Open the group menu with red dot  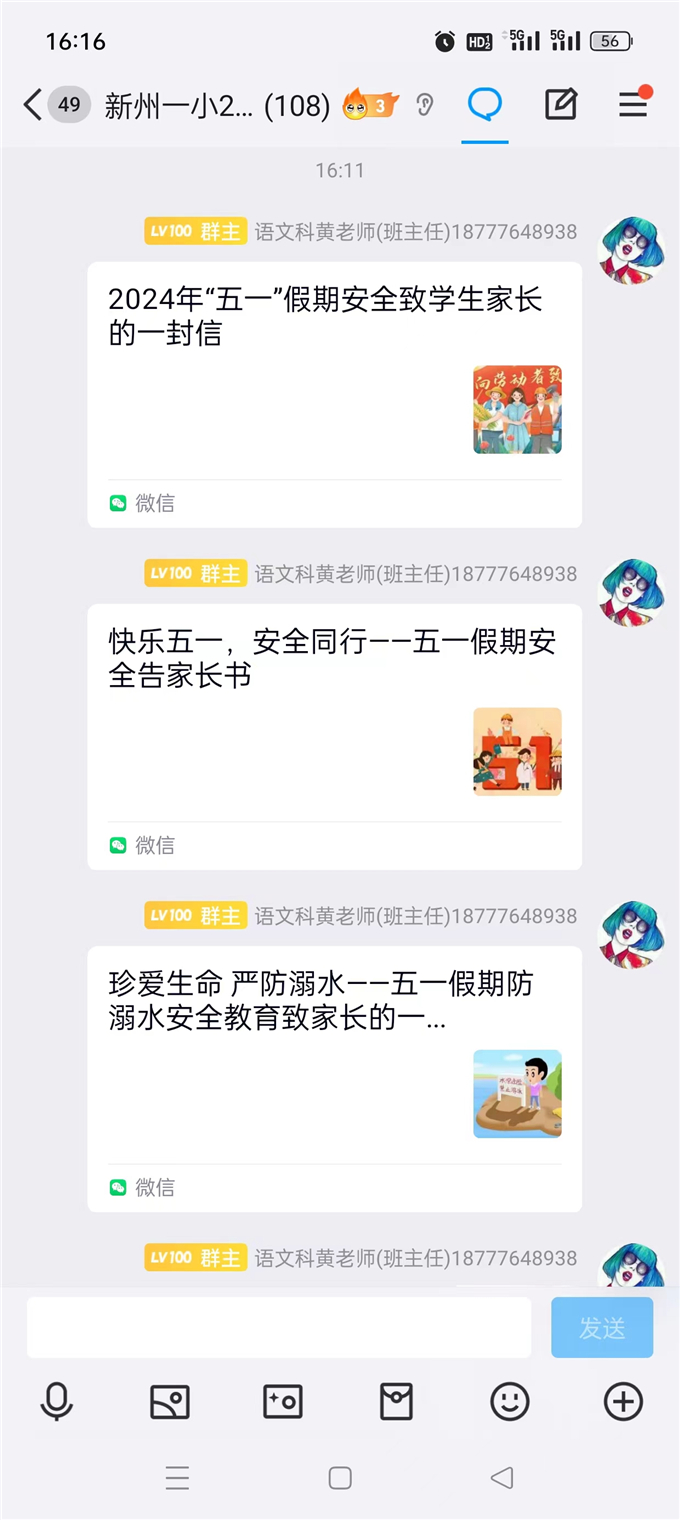(x=633, y=104)
